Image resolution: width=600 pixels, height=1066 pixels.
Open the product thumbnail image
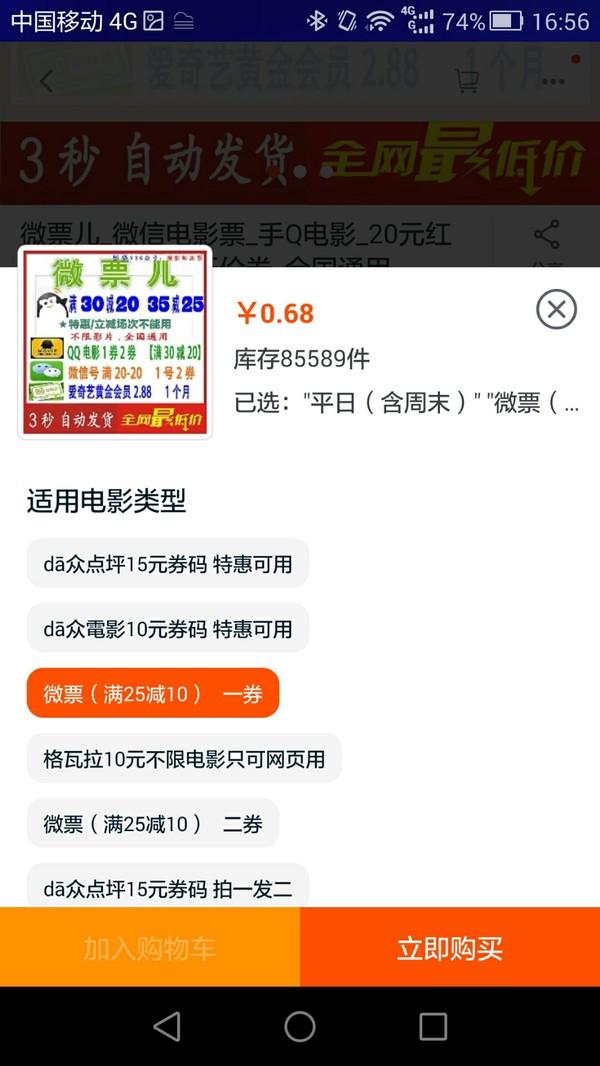[115, 342]
